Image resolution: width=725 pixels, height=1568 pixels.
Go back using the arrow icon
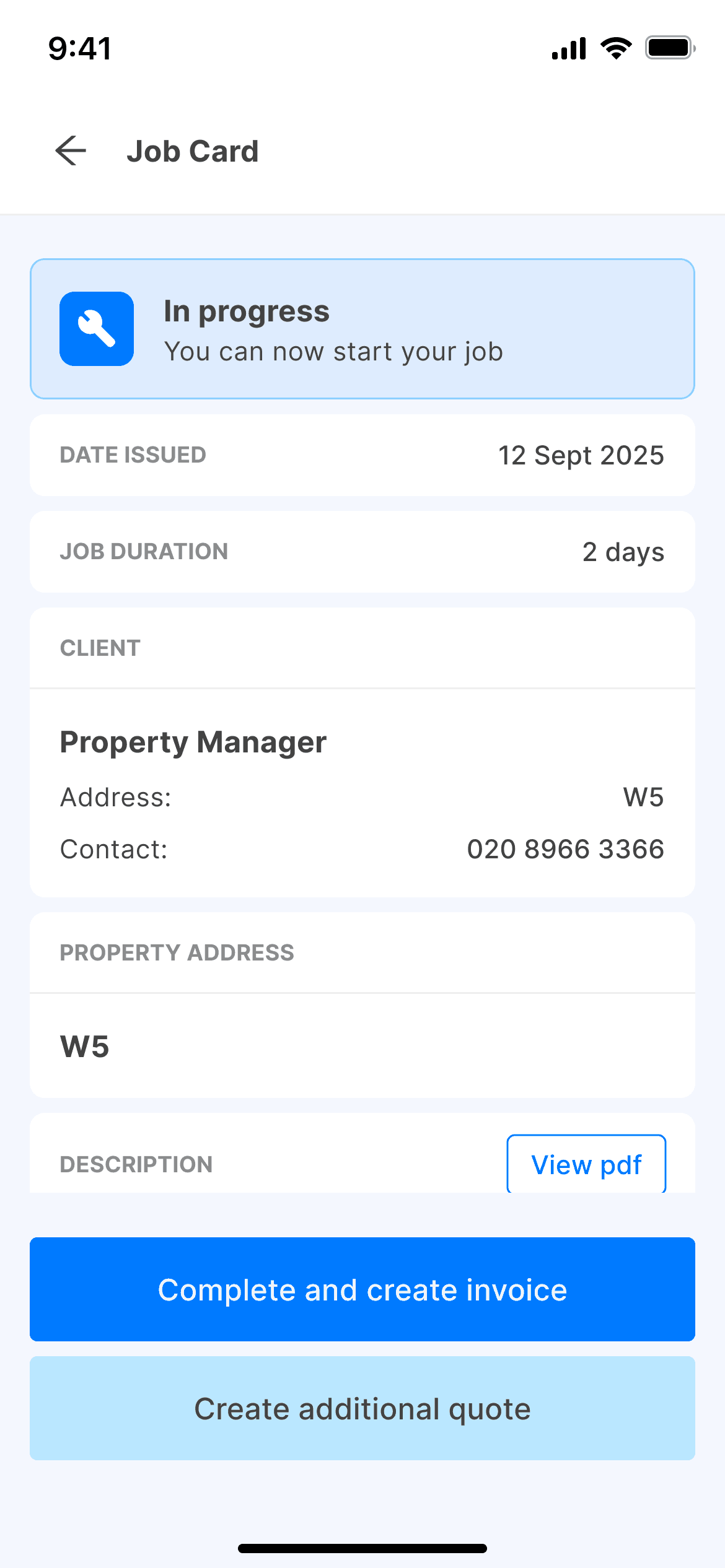(x=71, y=150)
